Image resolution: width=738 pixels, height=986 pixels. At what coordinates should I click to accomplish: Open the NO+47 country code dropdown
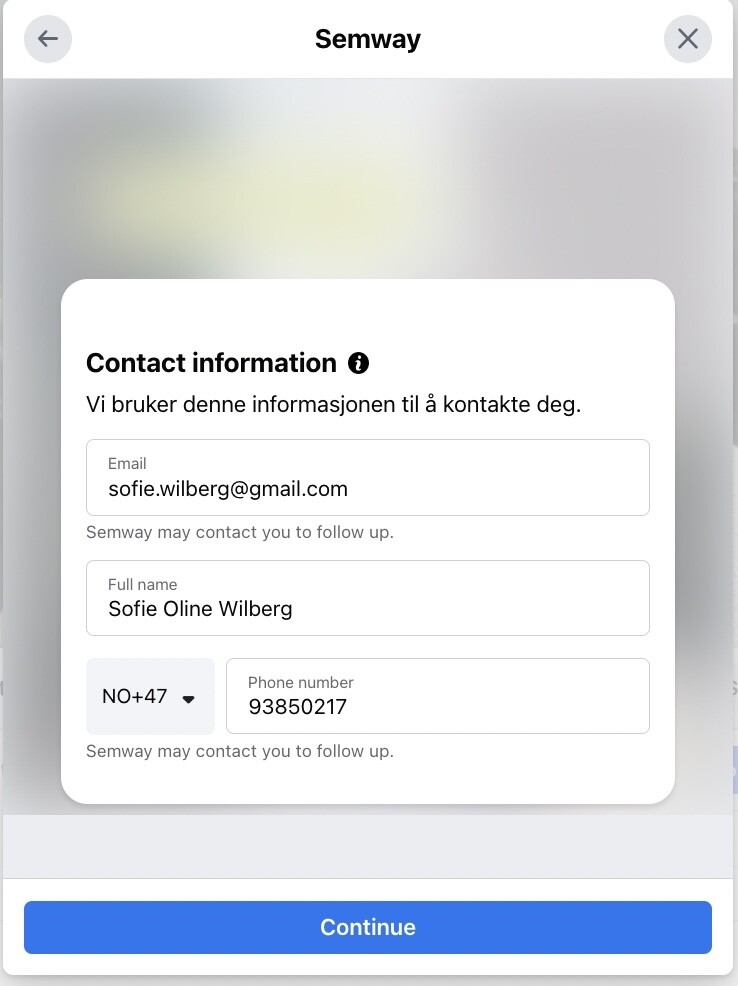point(150,697)
